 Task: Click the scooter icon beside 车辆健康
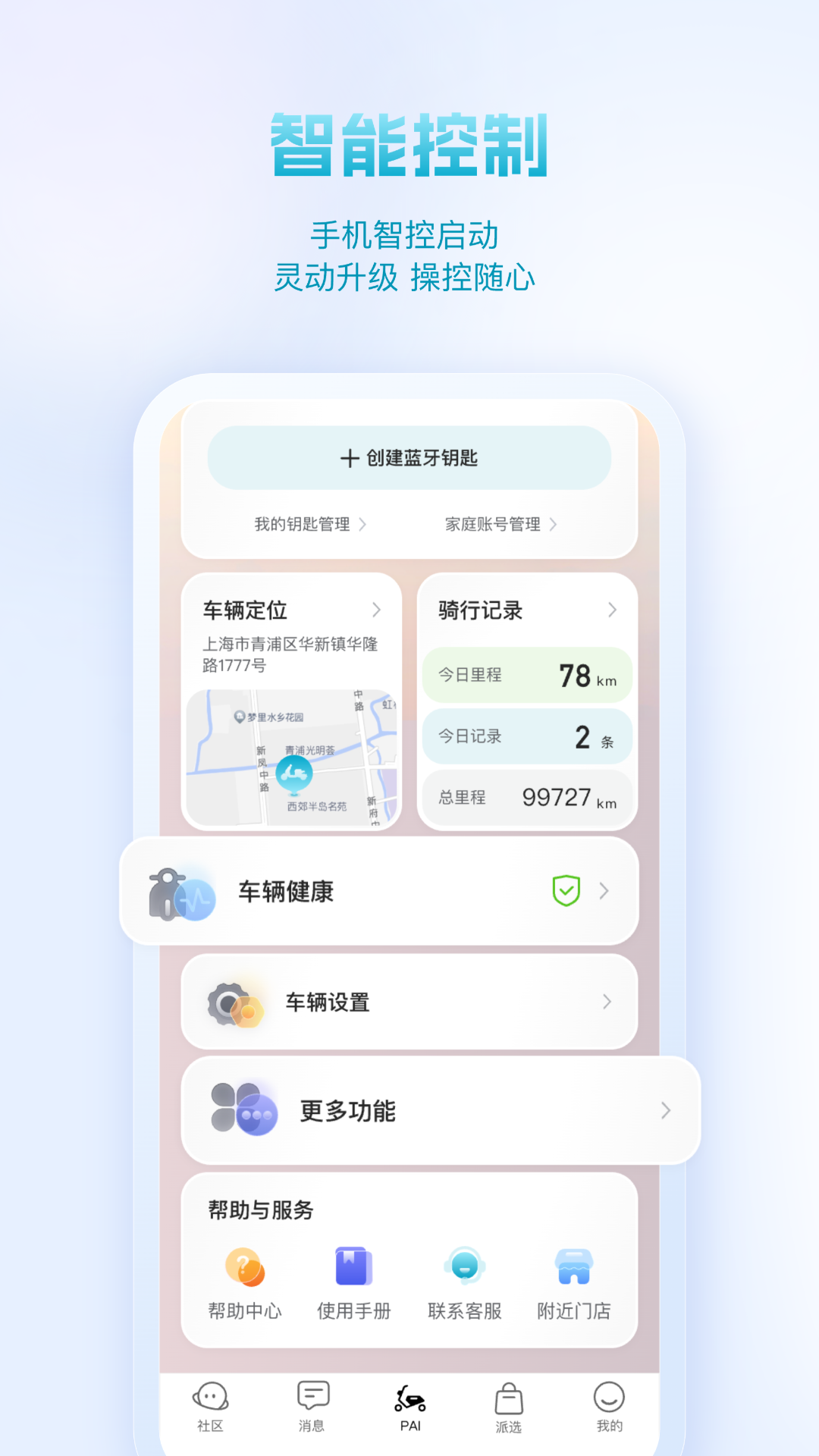pos(176,893)
